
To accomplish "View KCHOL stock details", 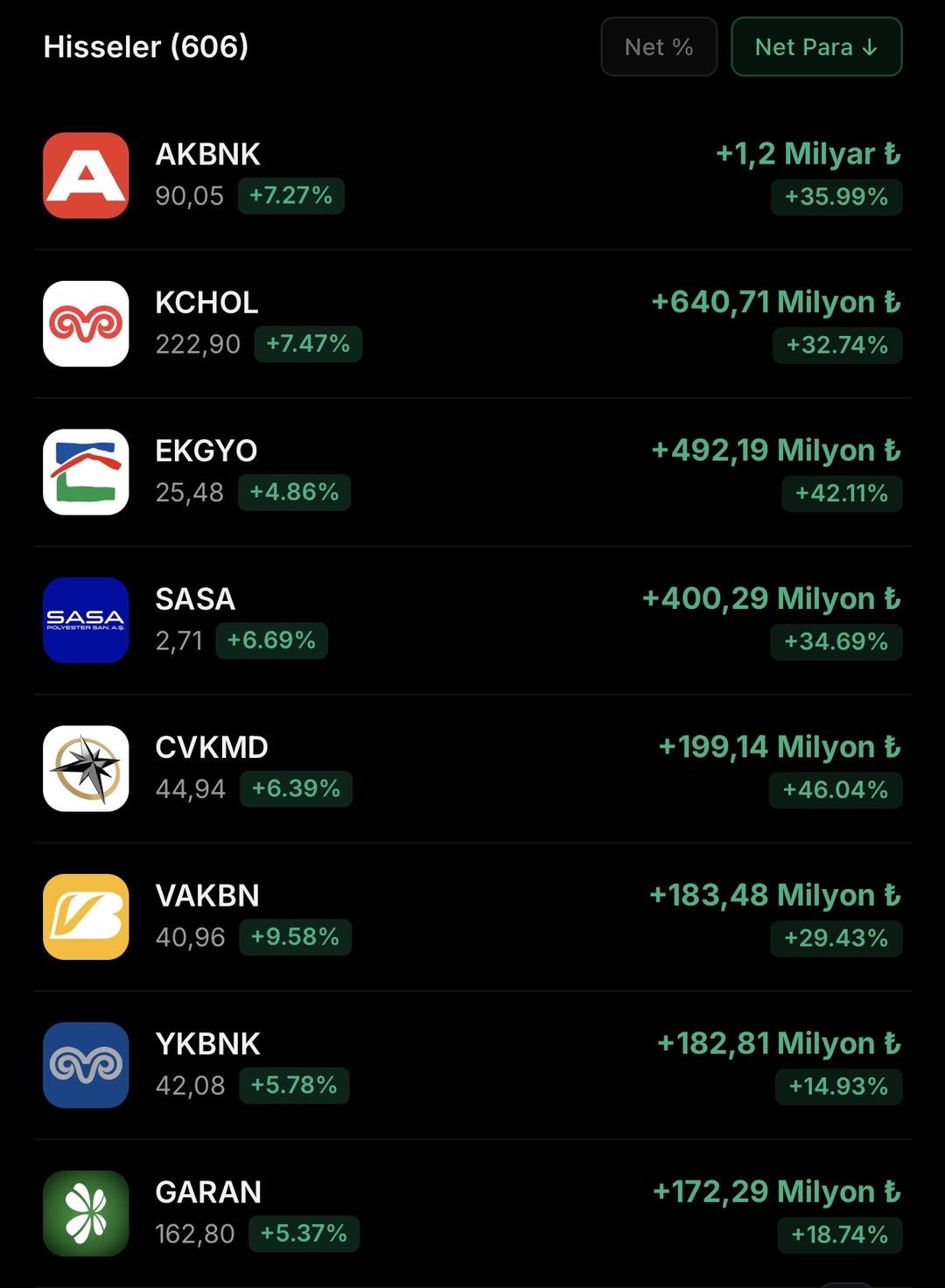I will click(472, 324).
